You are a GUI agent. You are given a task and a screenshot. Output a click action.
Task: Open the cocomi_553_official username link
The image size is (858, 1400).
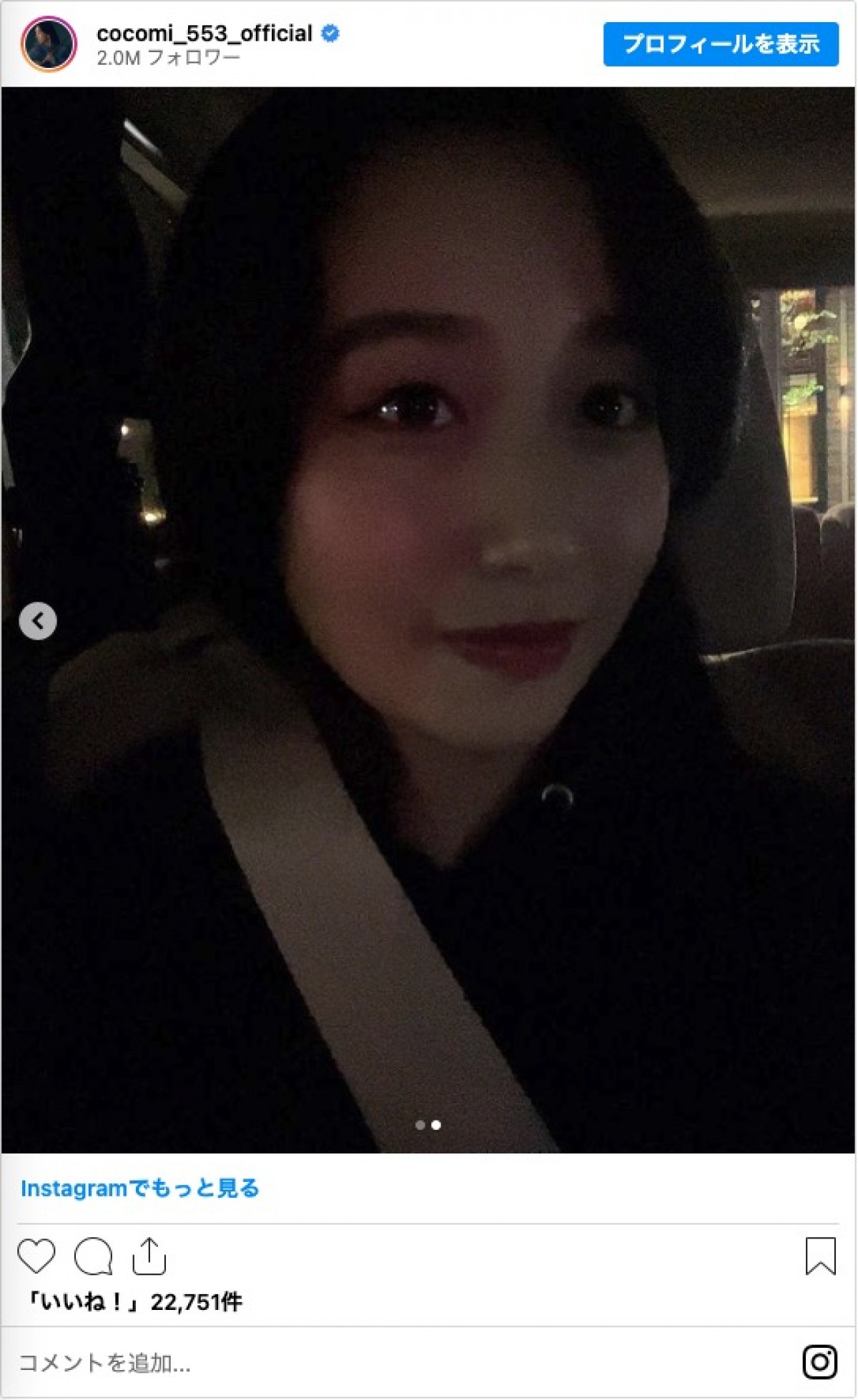[x=204, y=34]
